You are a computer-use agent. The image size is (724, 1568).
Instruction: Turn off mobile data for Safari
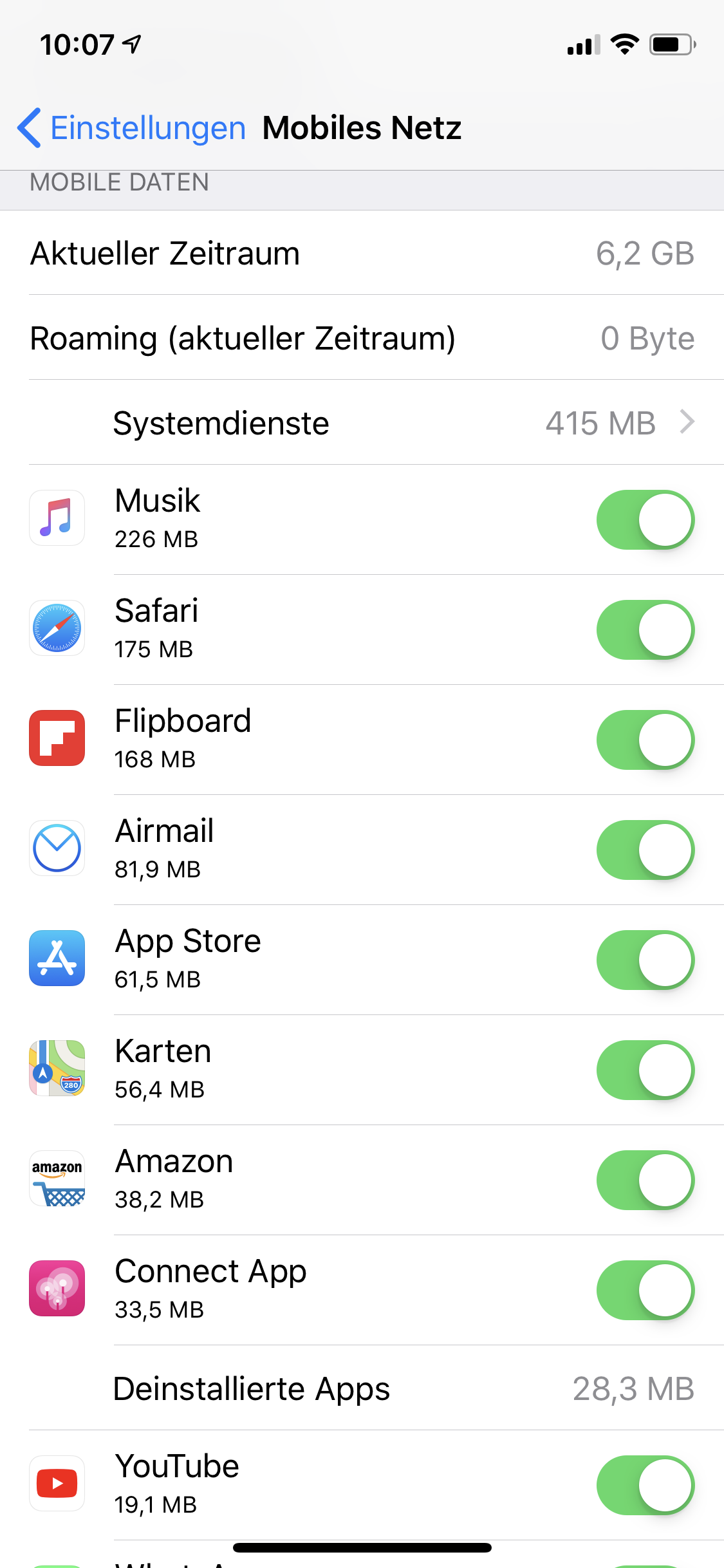click(x=645, y=630)
